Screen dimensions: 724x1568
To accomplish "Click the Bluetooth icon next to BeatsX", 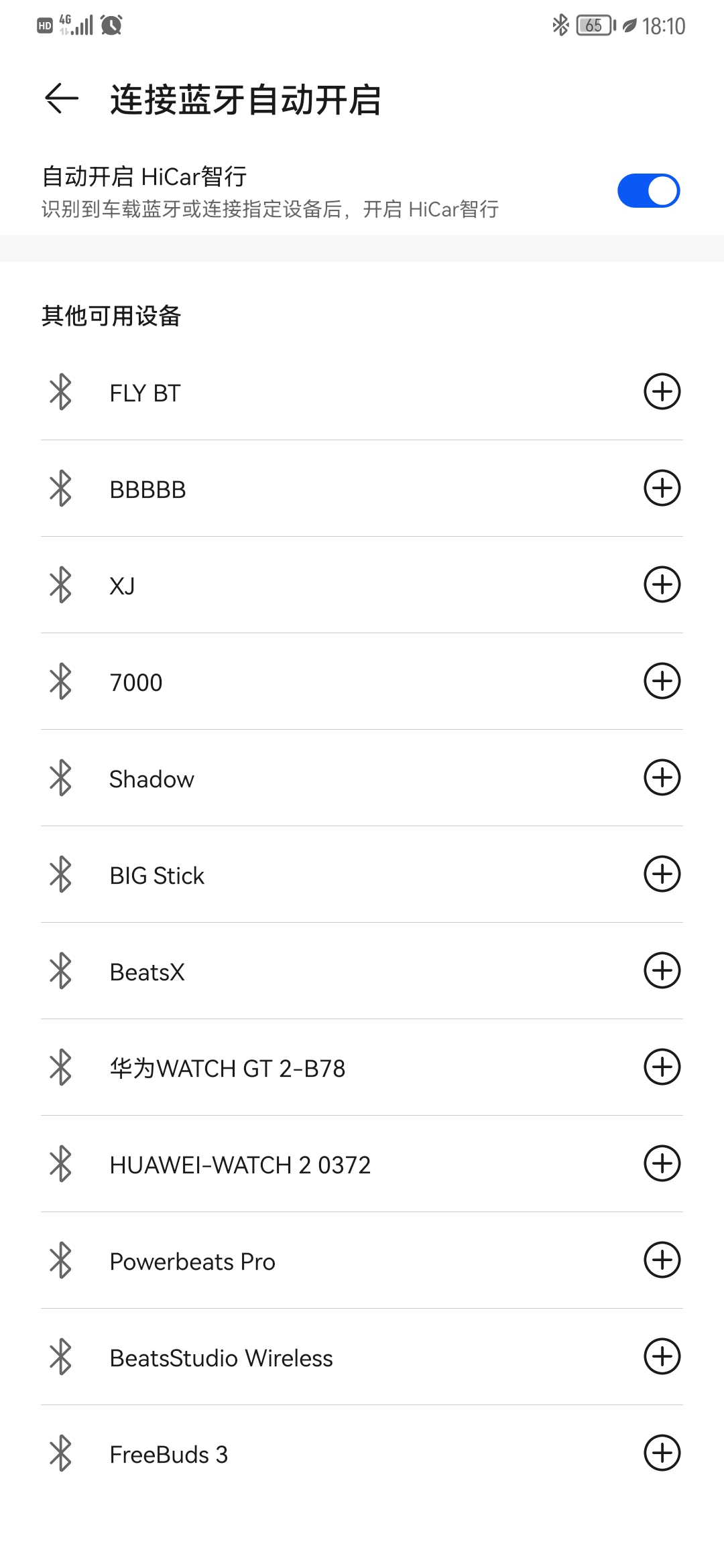I will (x=60, y=972).
